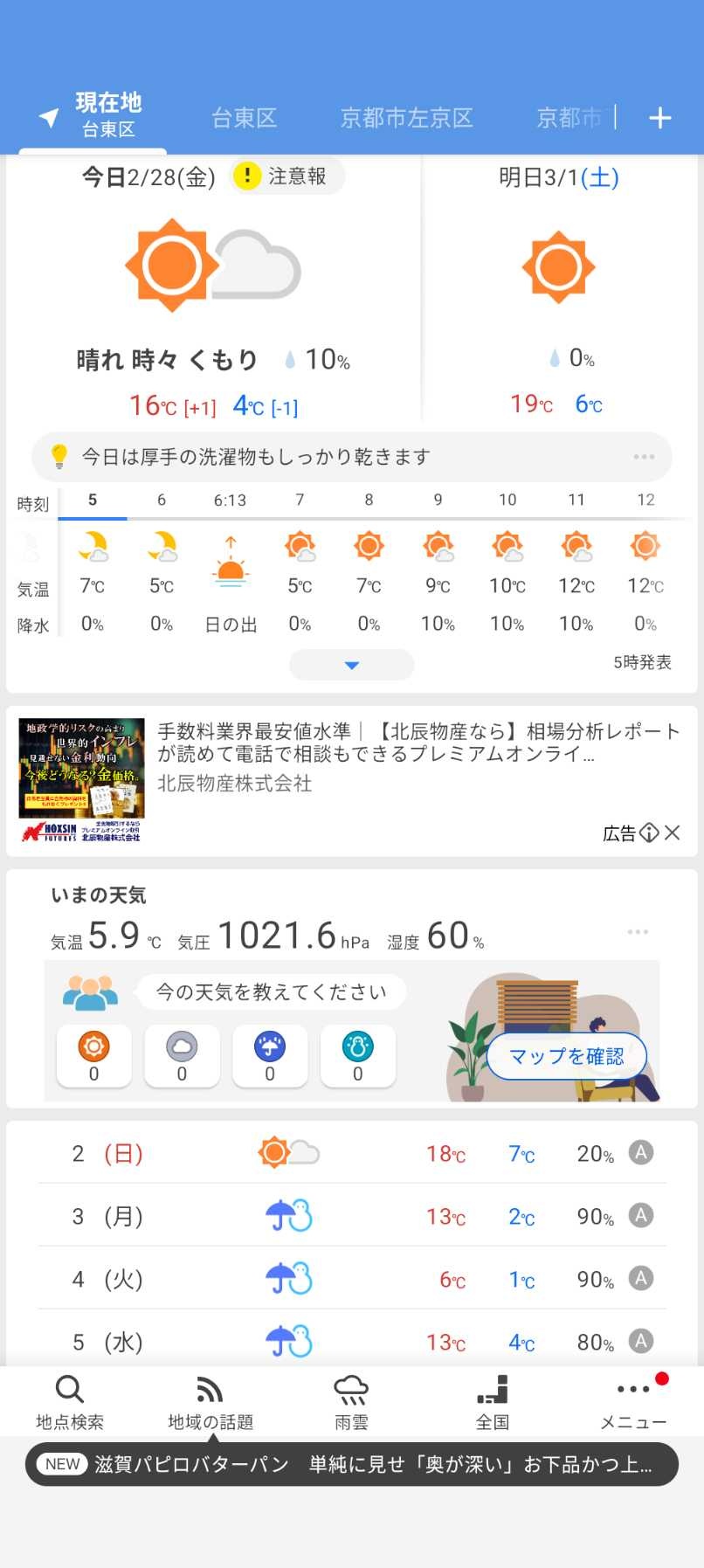
Task: Read the 滋賀パピロバターパン news item
Action: pos(351,1464)
